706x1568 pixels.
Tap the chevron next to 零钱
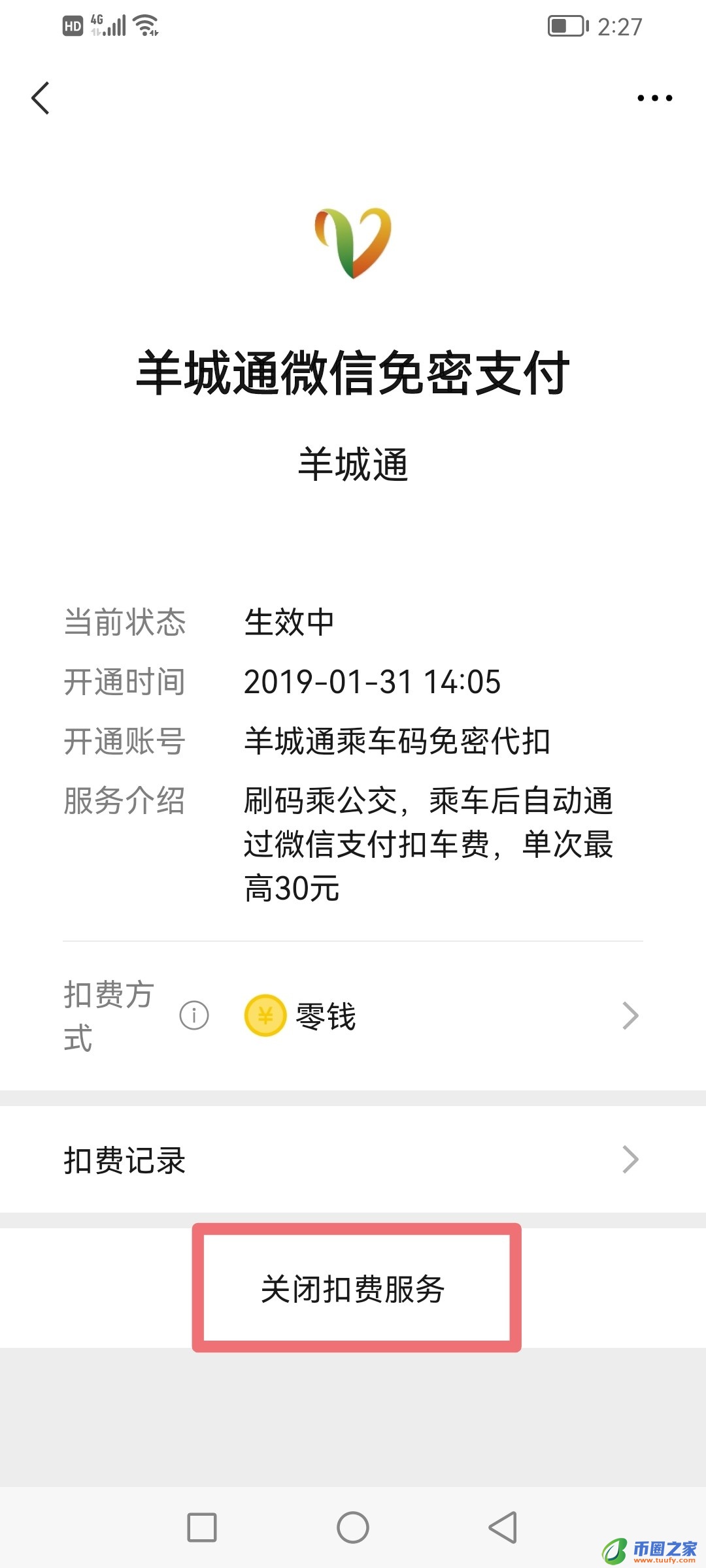click(630, 1015)
